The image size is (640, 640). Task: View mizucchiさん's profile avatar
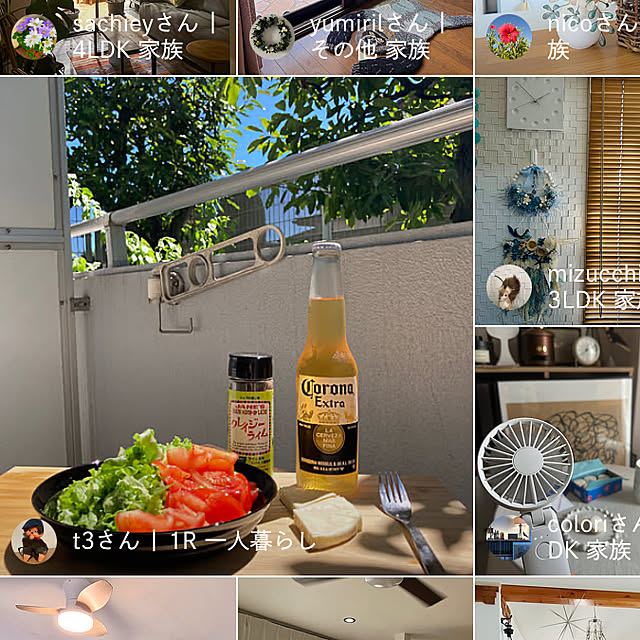tap(509, 287)
